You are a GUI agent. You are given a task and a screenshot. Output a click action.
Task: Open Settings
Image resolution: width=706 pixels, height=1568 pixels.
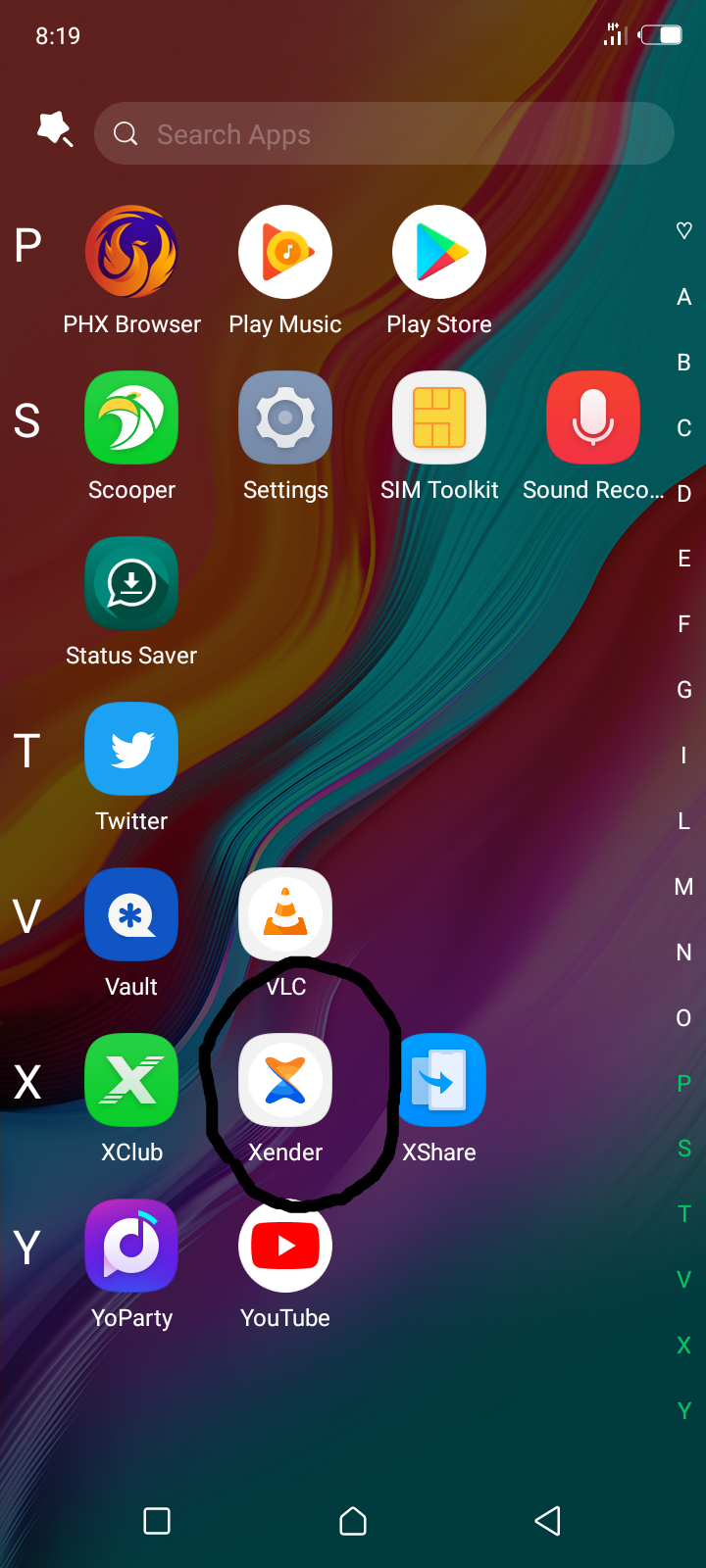pos(285,417)
